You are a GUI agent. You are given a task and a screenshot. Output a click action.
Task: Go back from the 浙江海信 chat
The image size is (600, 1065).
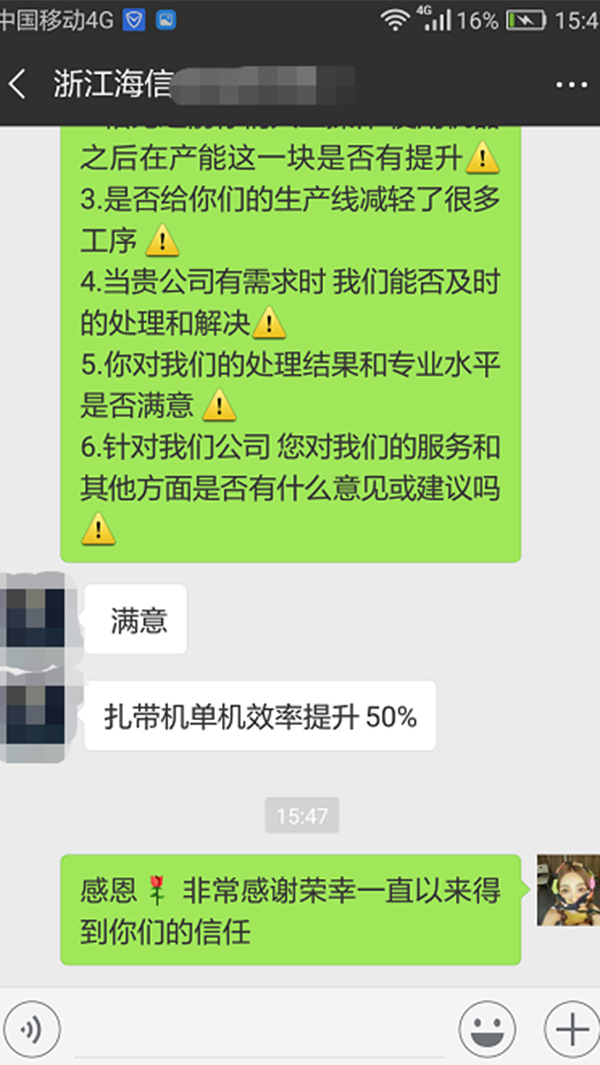click(18, 85)
